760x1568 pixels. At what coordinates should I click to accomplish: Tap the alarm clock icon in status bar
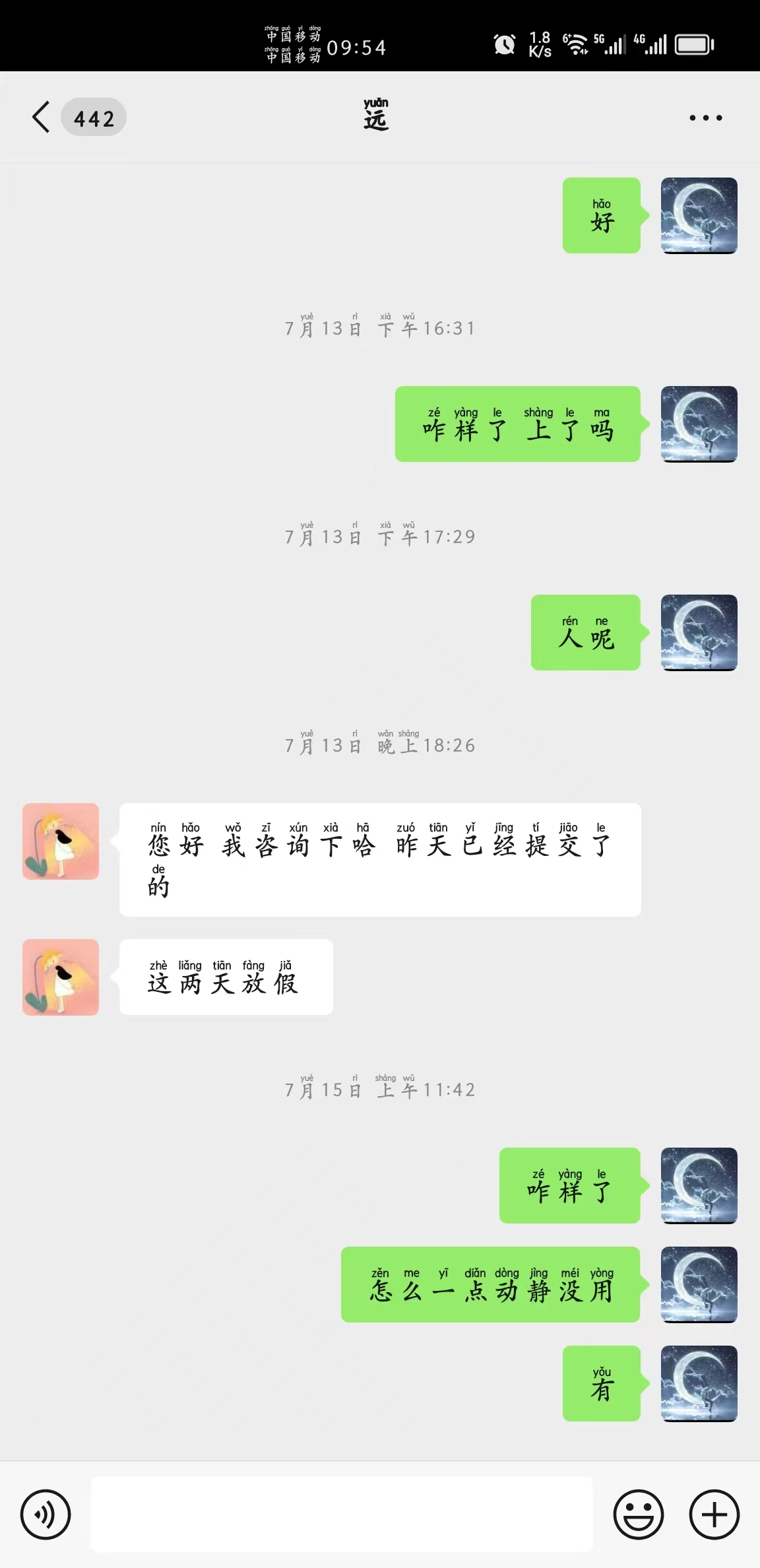(503, 44)
